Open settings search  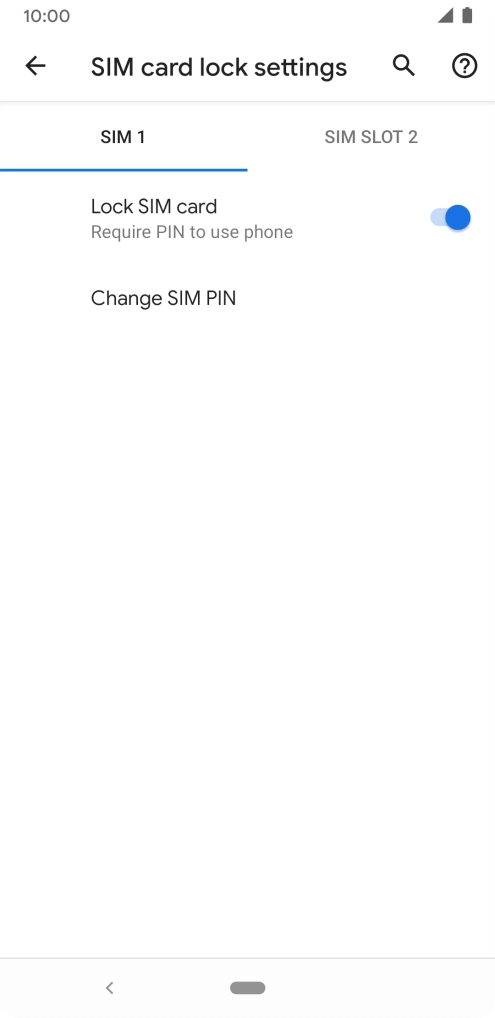pos(403,66)
